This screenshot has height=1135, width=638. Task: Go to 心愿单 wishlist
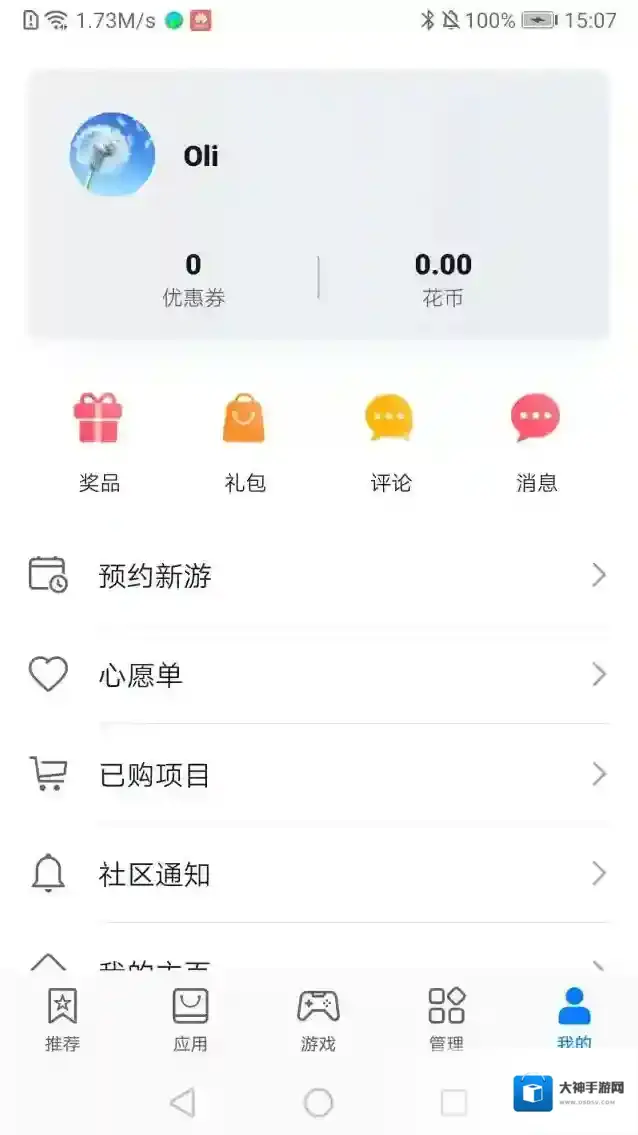click(x=318, y=675)
